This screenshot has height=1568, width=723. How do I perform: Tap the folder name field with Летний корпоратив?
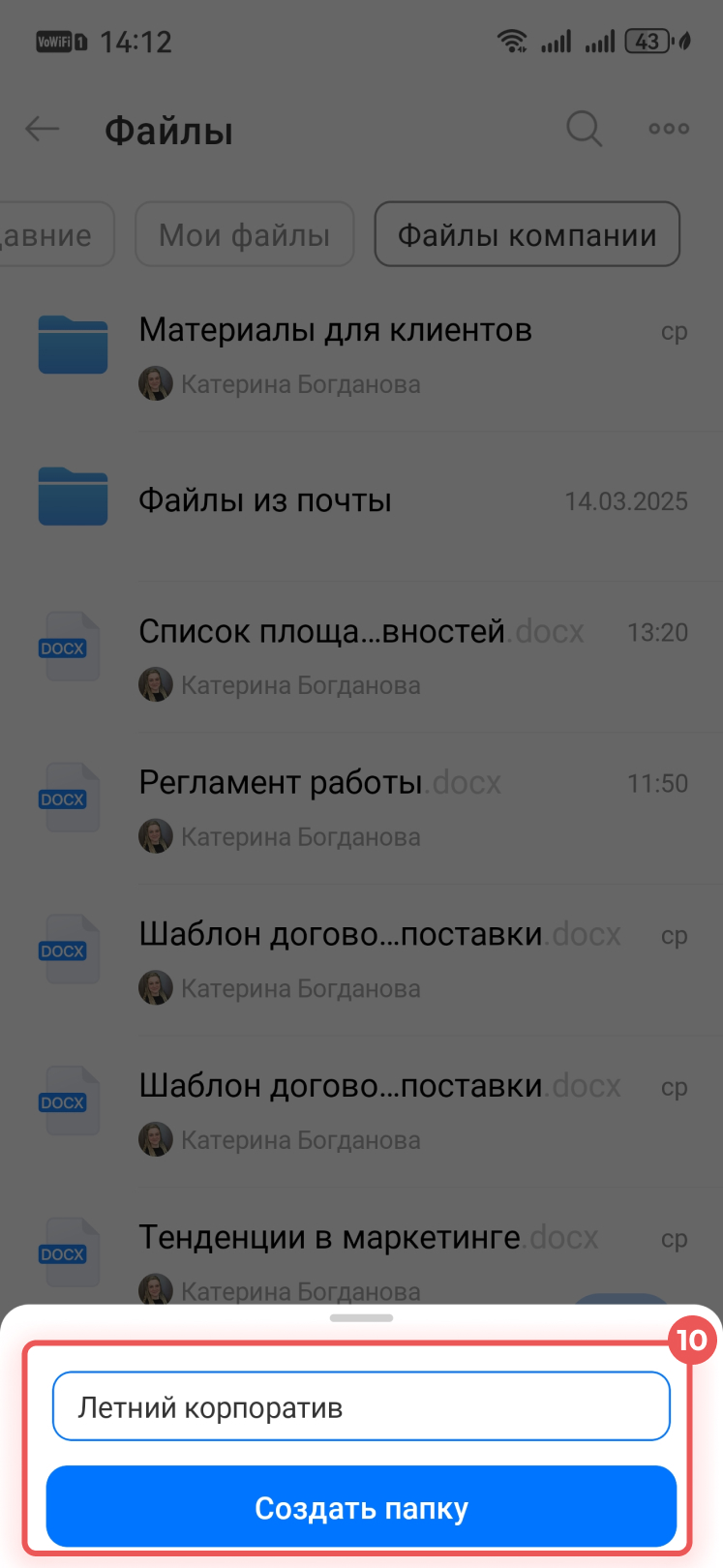tap(360, 1406)
